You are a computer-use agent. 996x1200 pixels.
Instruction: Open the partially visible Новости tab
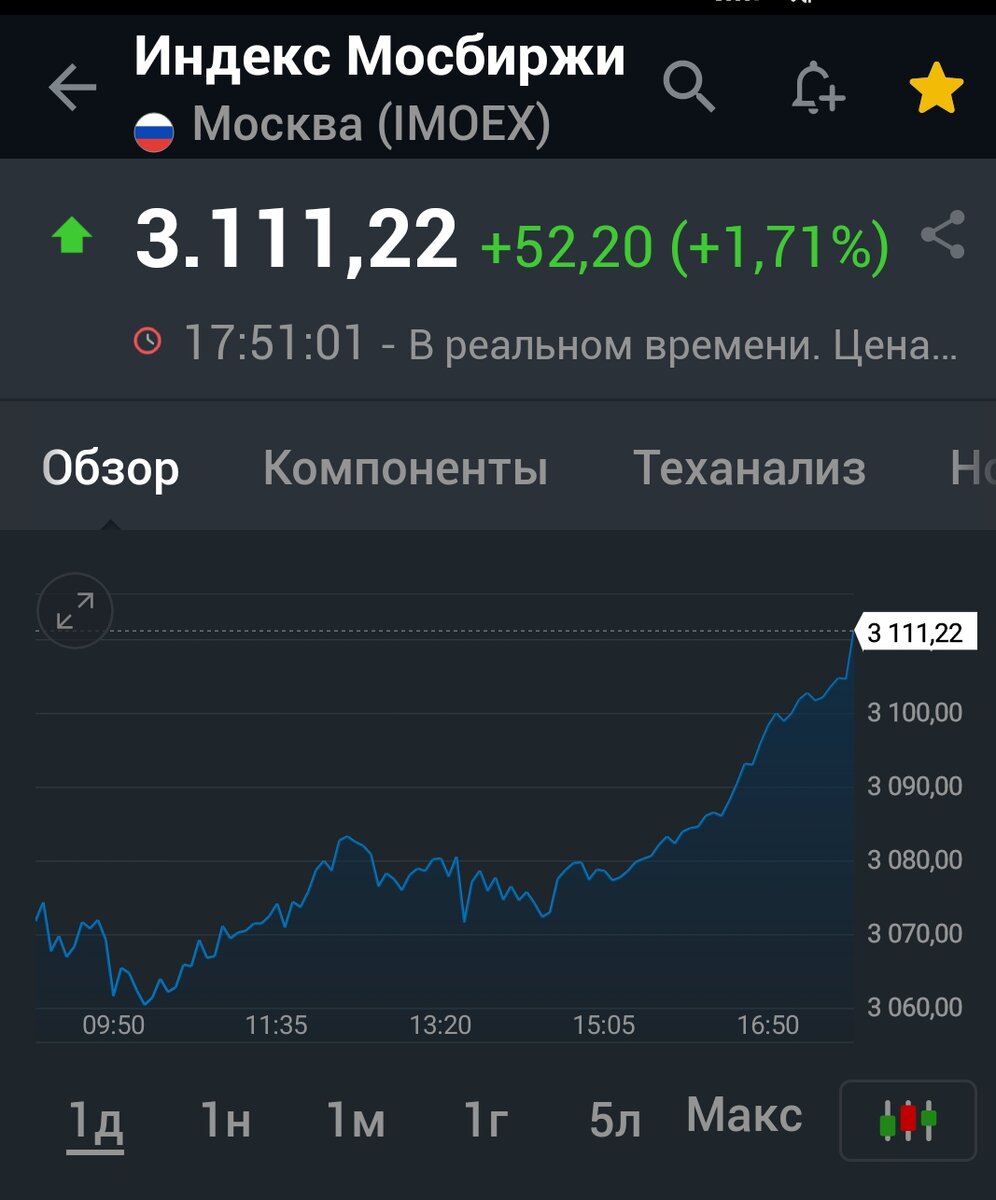975,466
